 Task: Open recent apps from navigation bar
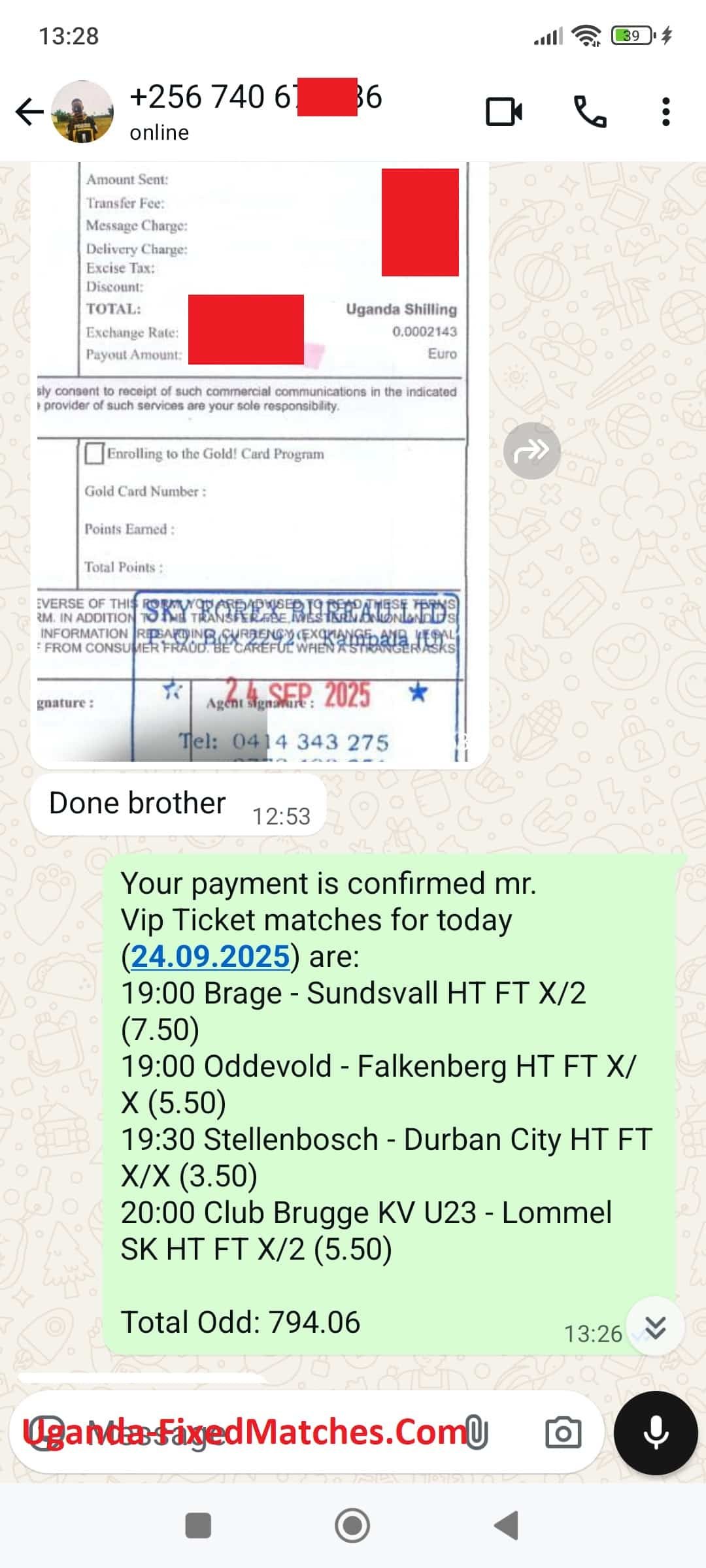click(198, 1526)
